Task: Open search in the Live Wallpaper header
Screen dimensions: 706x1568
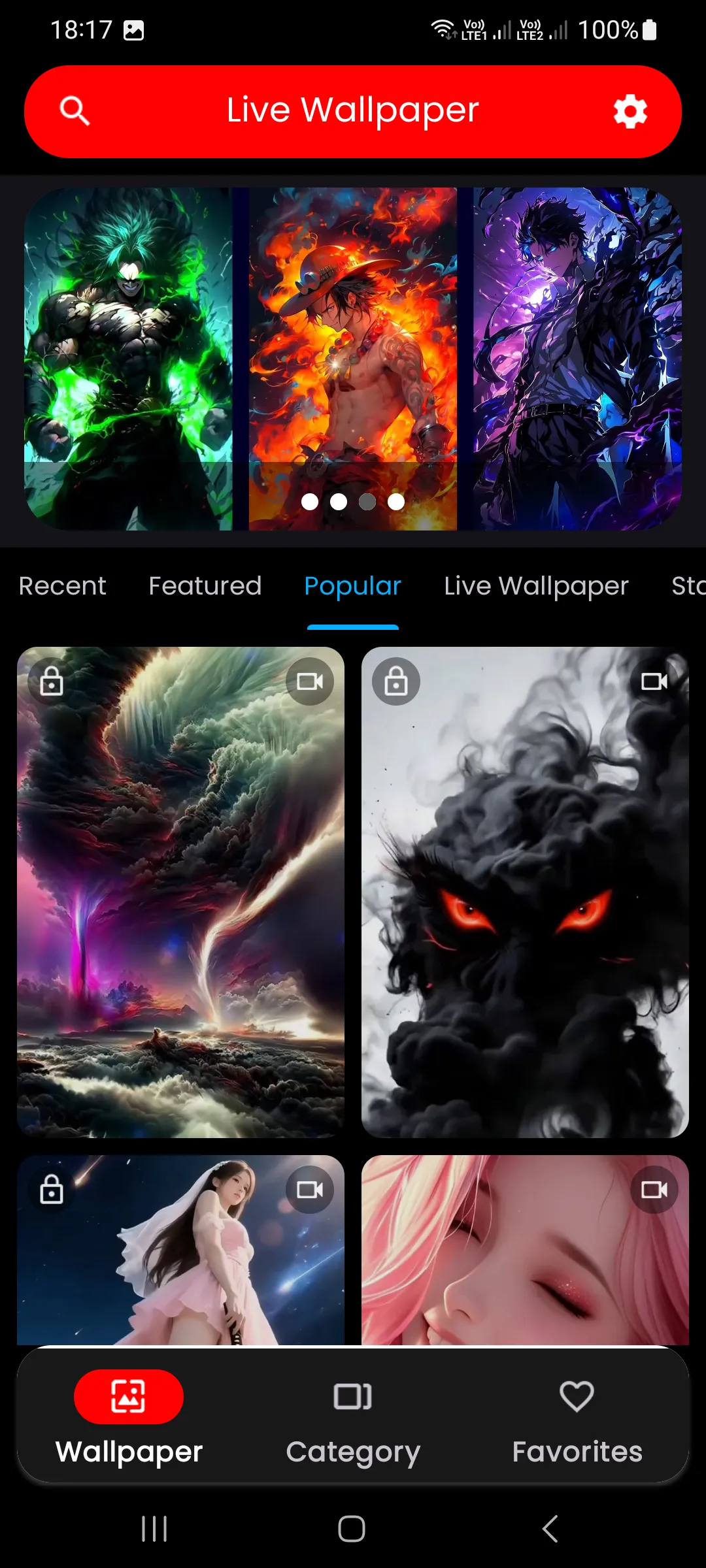Action: click(x=75, y=111)
